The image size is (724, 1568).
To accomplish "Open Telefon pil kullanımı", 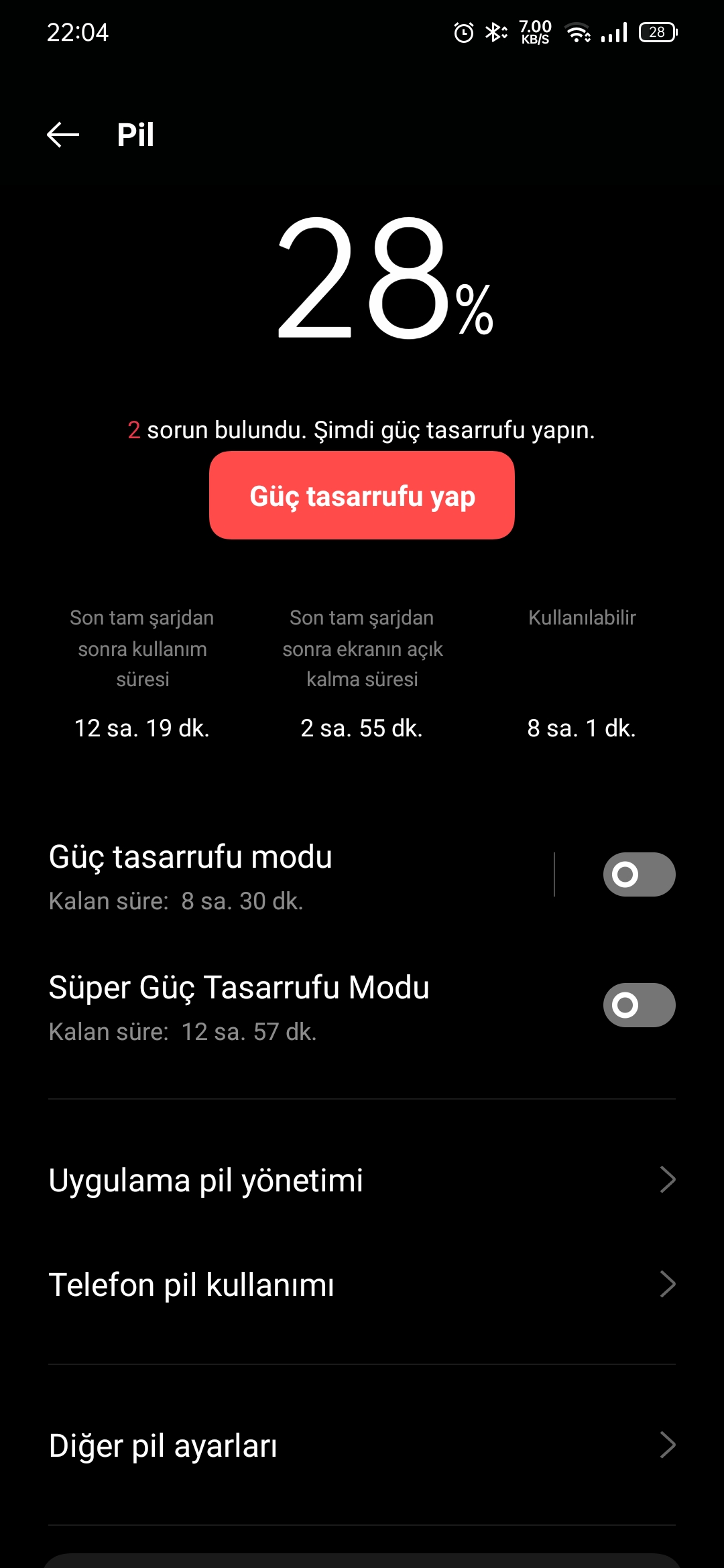I will point(362,1285).
